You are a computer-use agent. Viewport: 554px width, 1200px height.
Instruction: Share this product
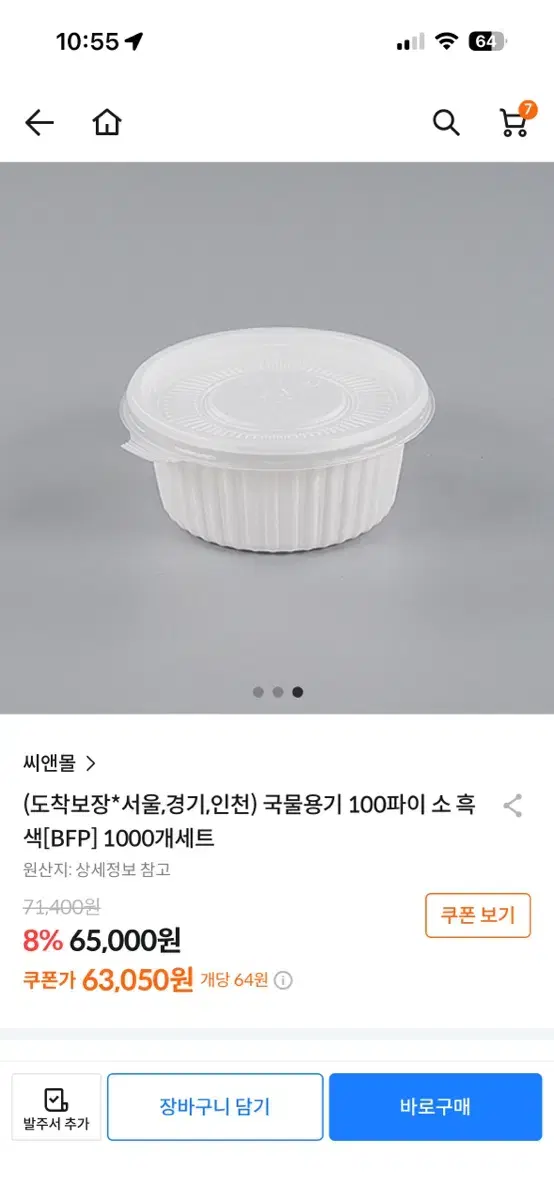[513, 806]
